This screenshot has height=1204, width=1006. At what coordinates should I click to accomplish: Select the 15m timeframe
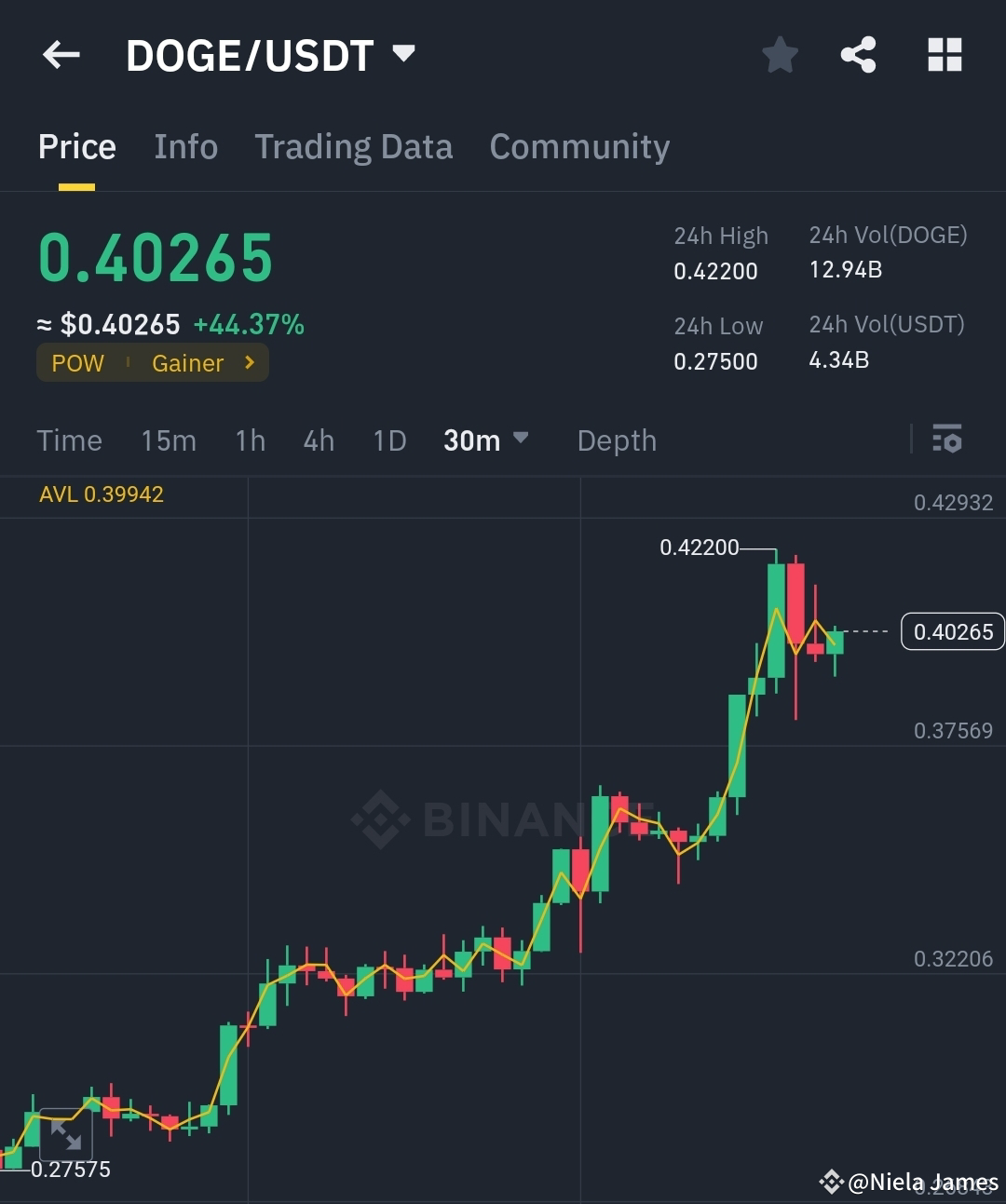169,440
